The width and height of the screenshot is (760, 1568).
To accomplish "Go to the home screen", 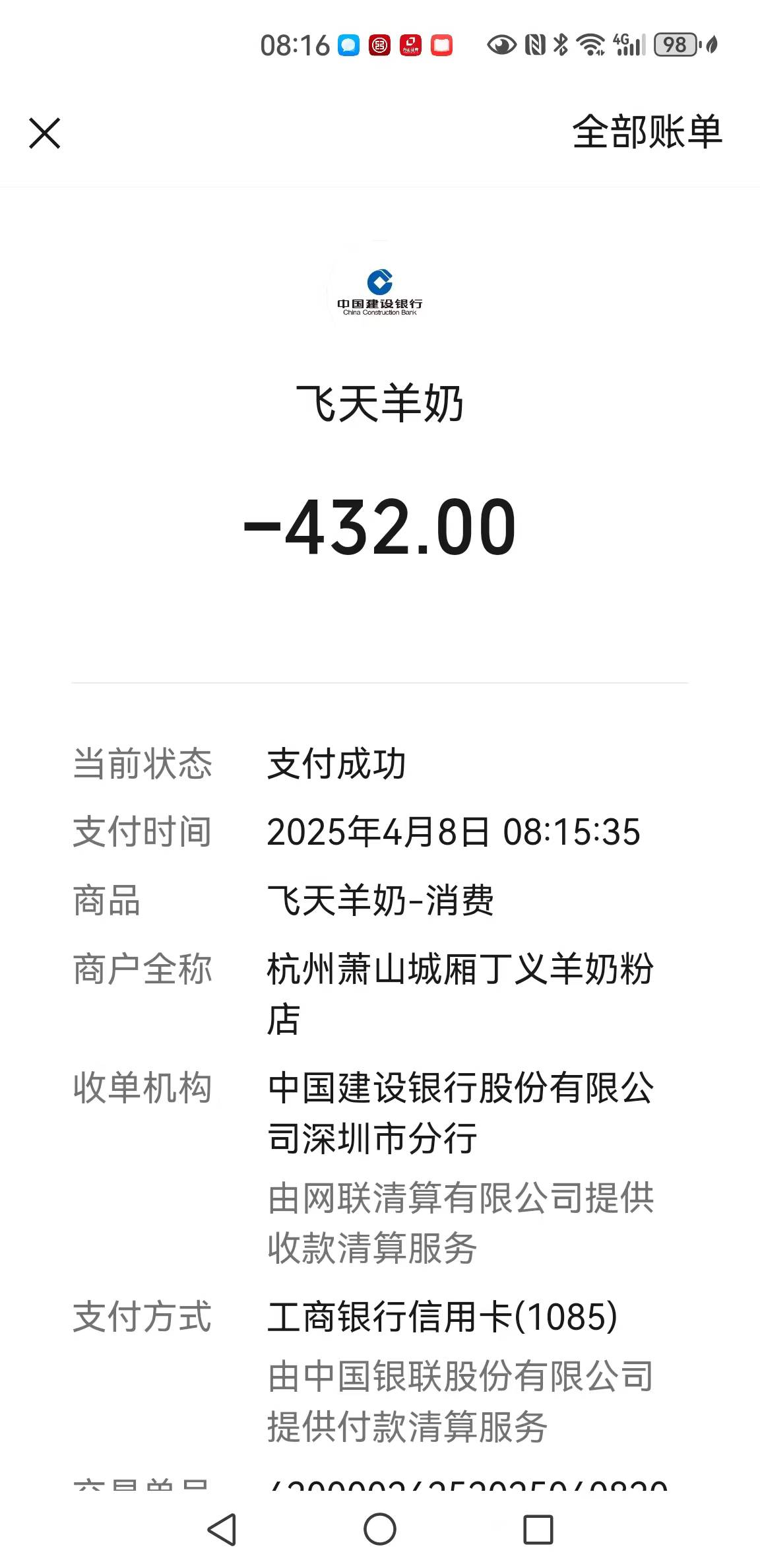I will [x=380, y=1529].
